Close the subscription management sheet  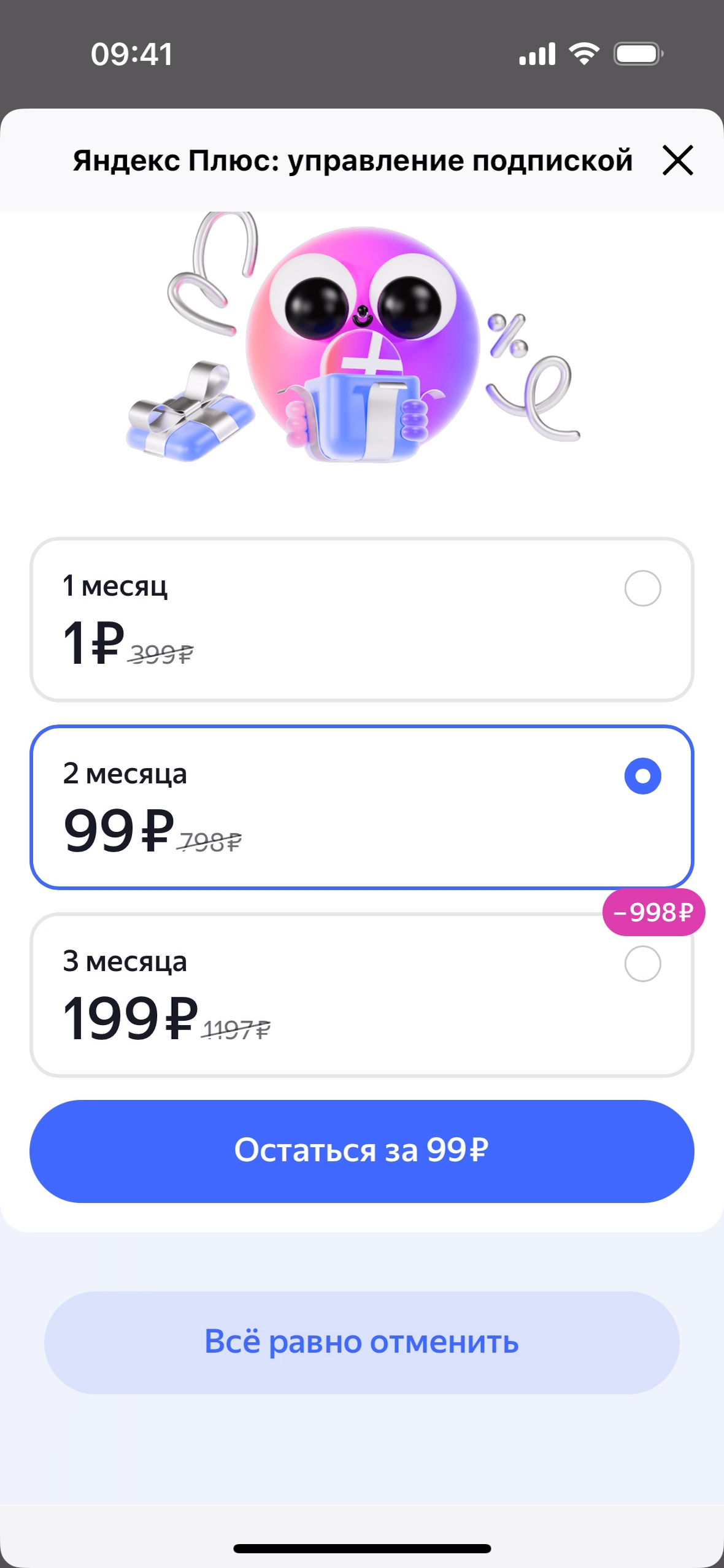tap(677, 161)
